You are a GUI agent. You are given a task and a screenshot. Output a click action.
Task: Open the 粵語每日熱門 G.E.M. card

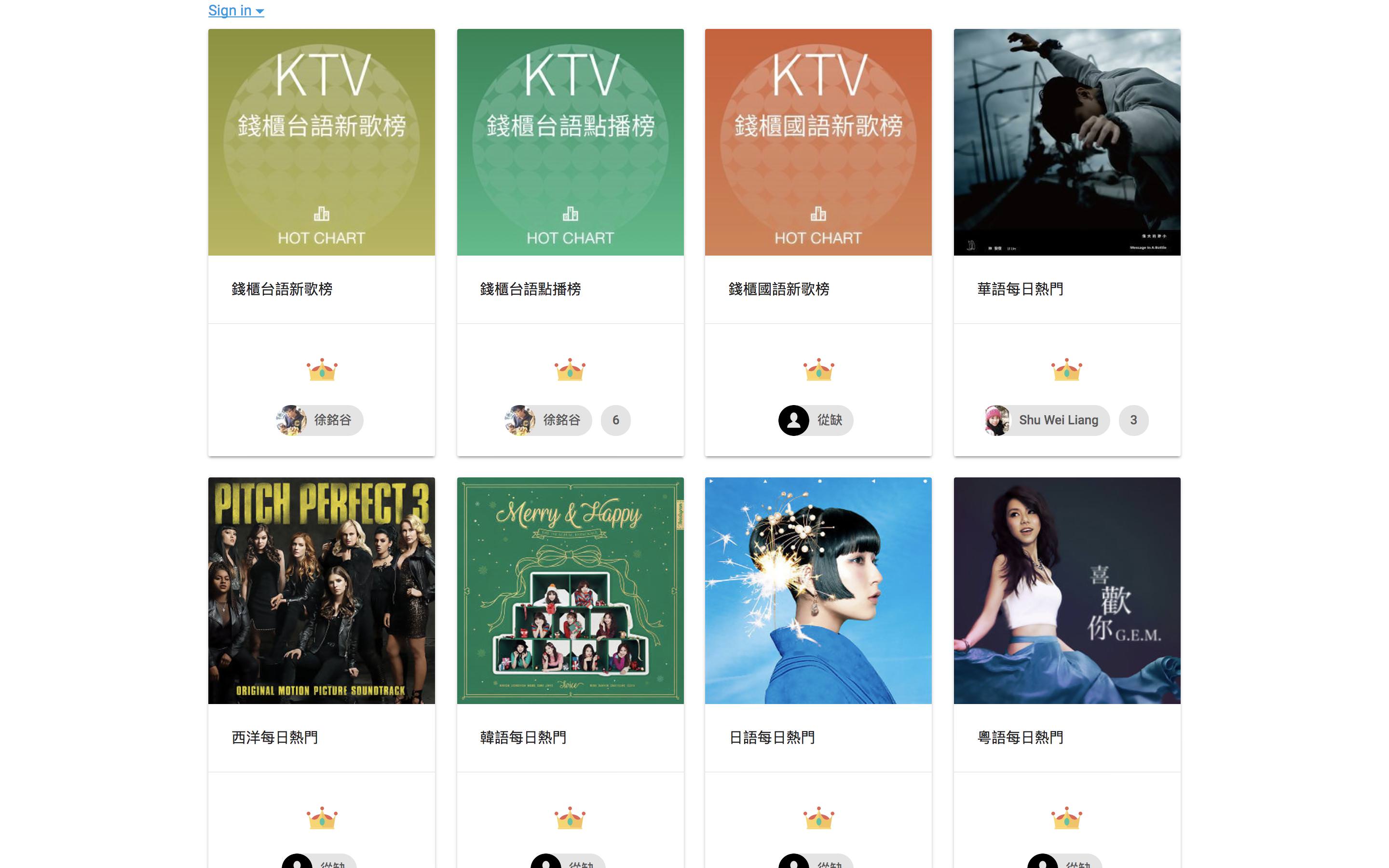tap(1066, 590)
